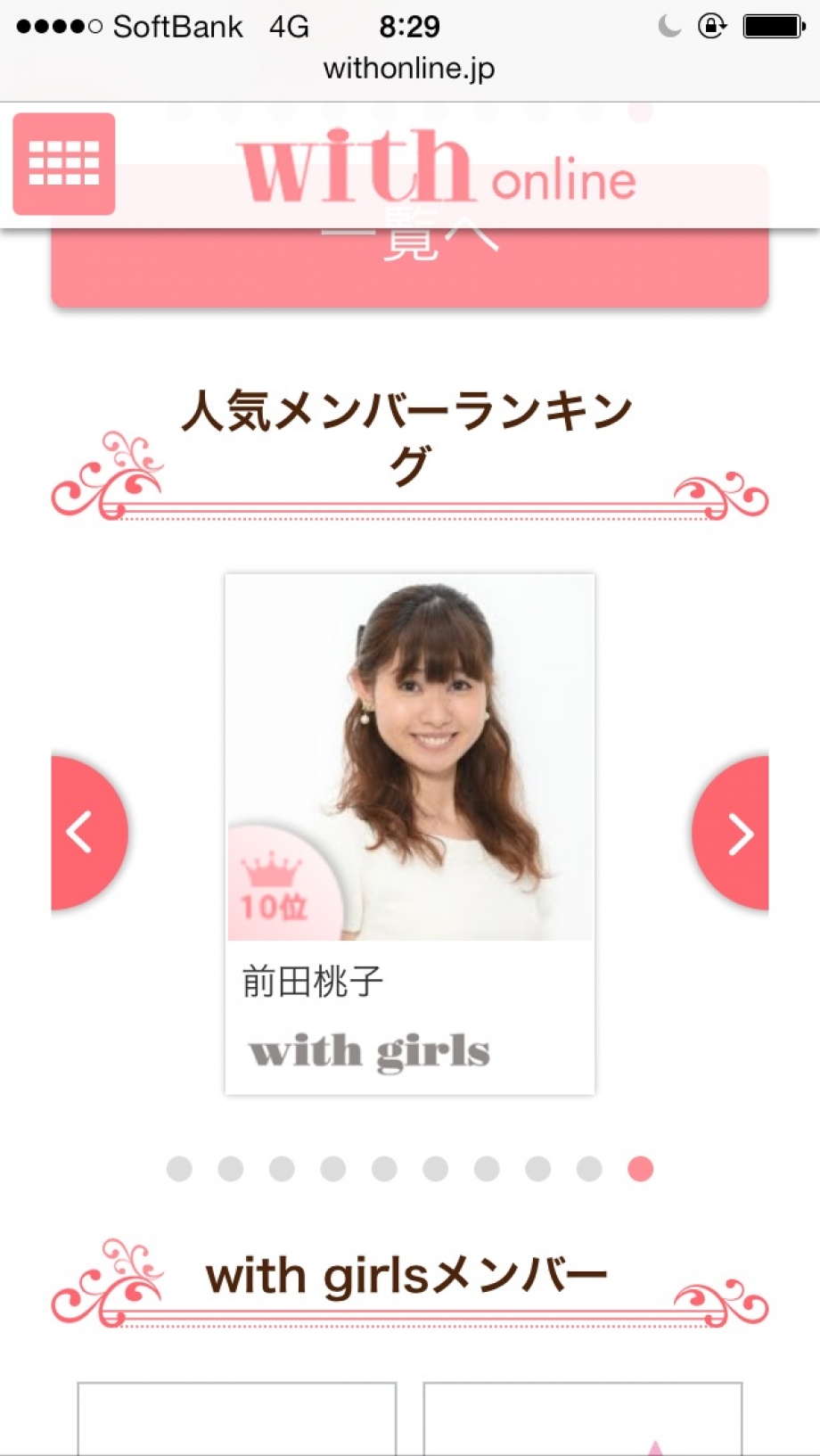
Task: Tap the 一覧へ button
Action: pyautogui.click(x=409, y=272)
